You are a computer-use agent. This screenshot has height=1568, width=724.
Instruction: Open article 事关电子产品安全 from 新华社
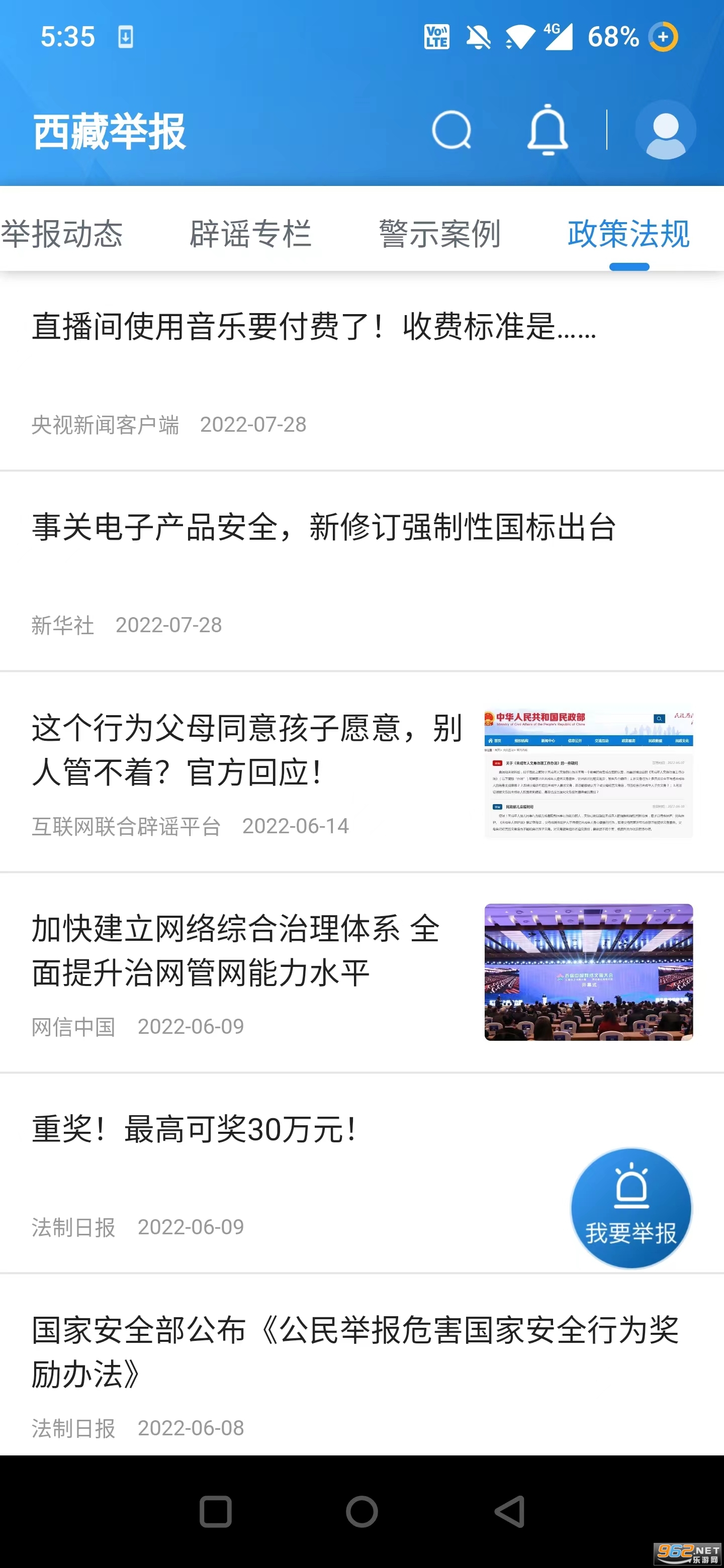tap(323, 527)
